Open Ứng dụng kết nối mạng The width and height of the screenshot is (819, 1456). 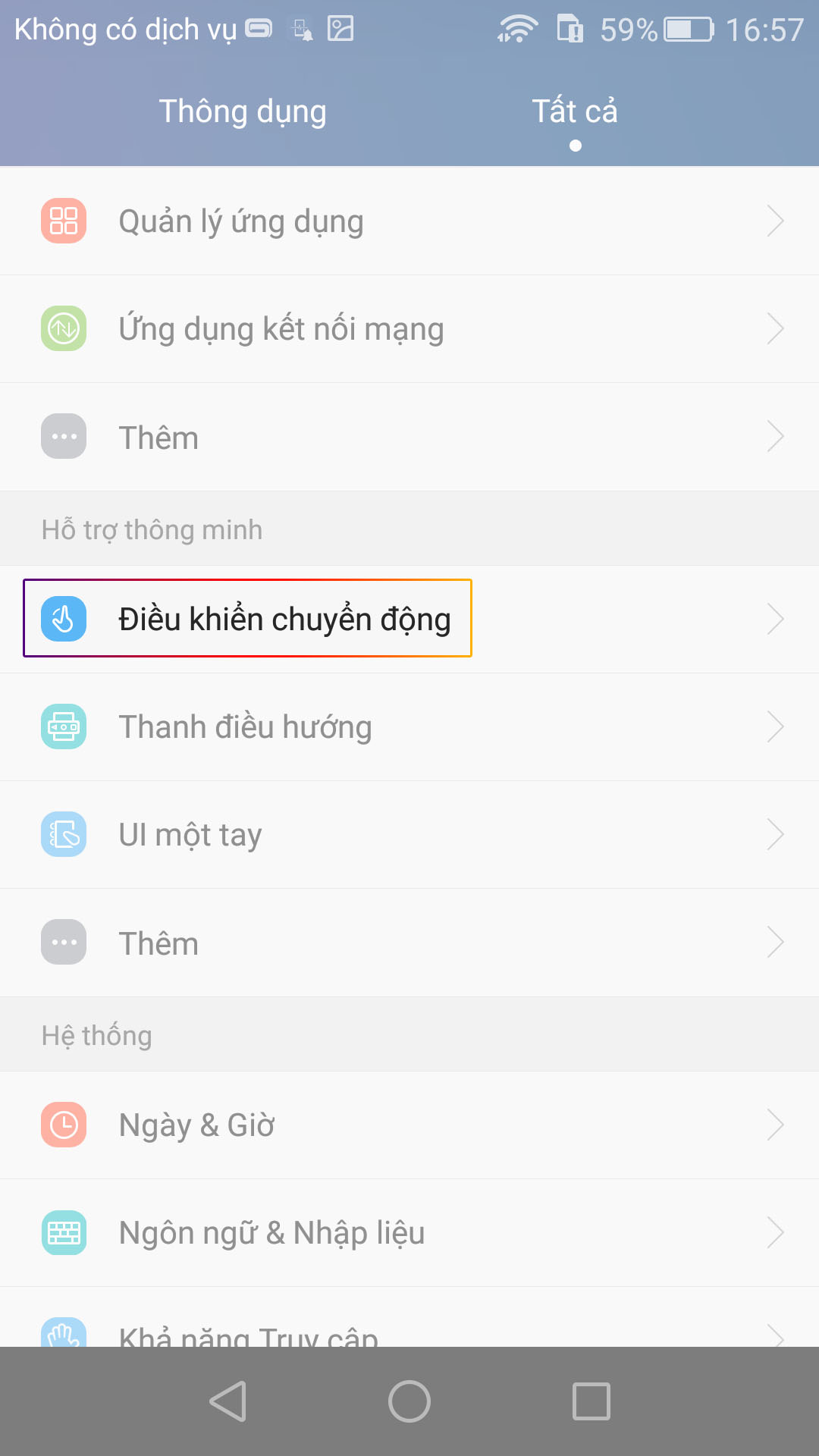(409, 329)
